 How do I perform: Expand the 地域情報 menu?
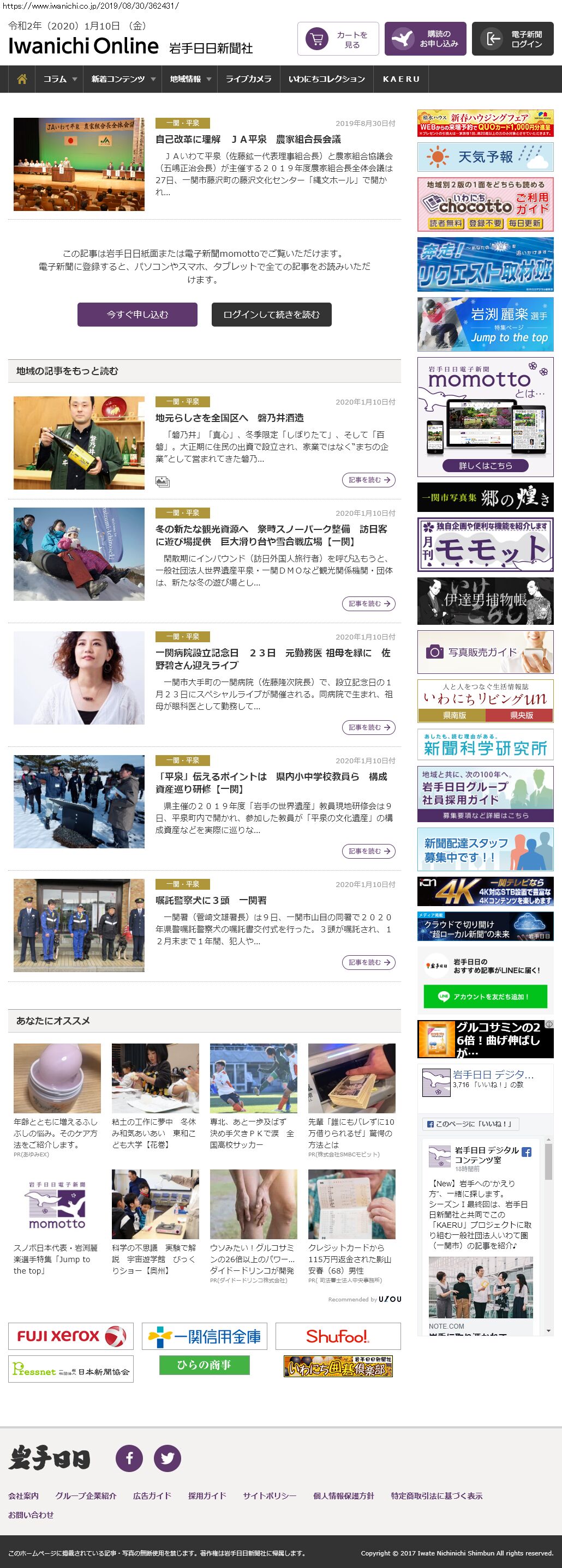point(190,79)
